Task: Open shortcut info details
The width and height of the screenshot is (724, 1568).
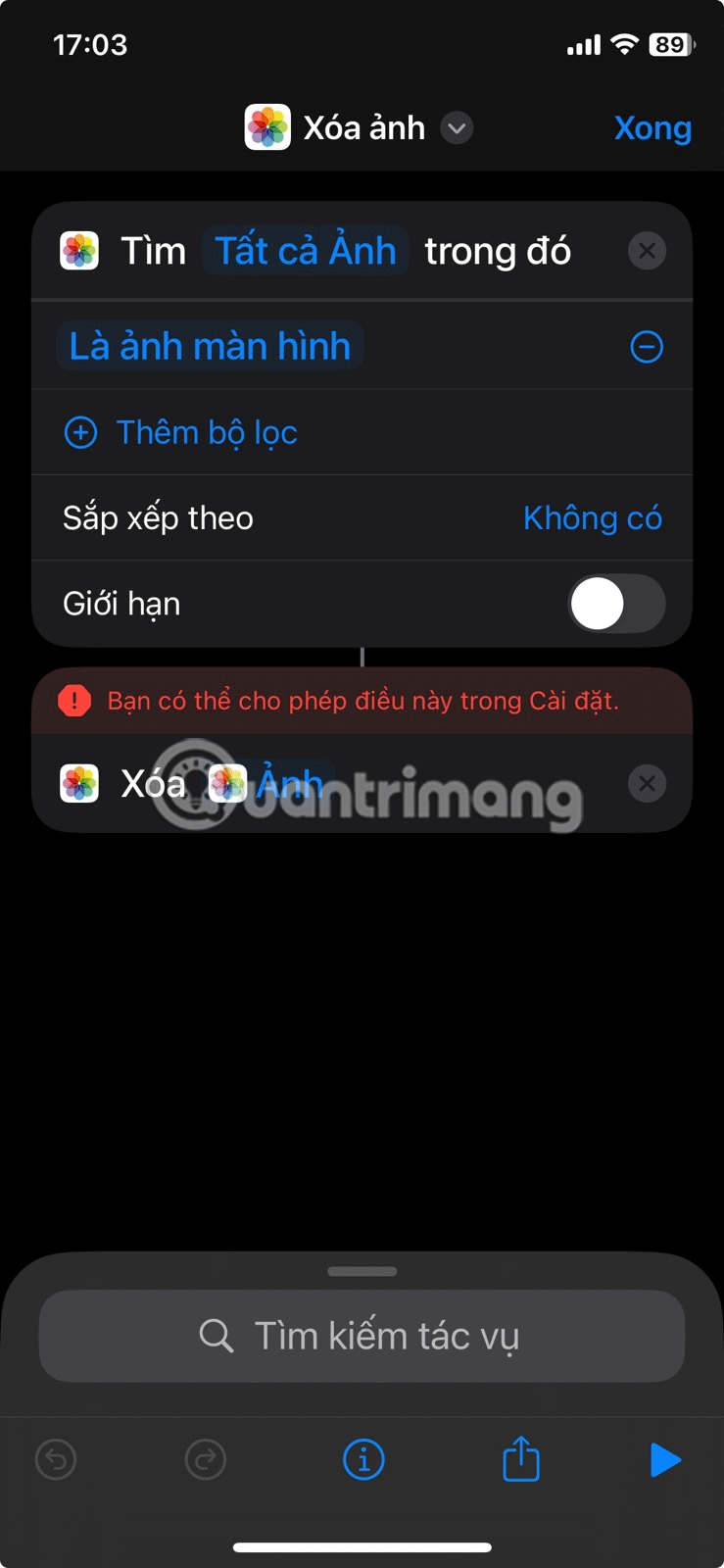Action: [x=363, y=1460]
